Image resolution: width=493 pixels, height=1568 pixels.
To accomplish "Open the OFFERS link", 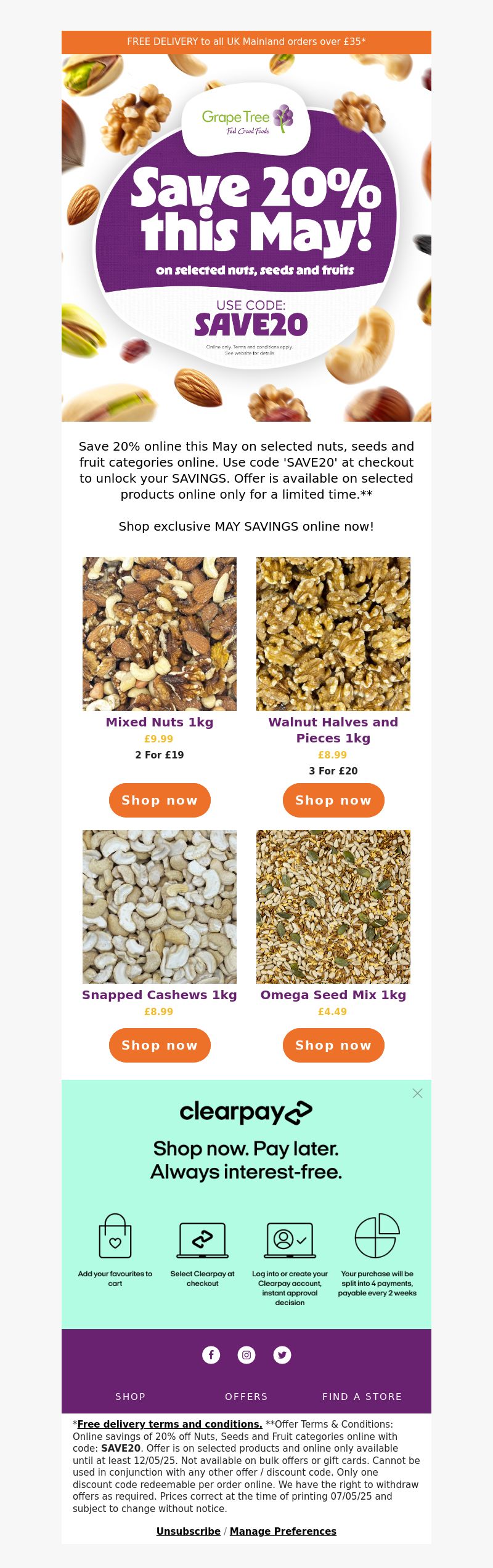I will (246, 1397).
